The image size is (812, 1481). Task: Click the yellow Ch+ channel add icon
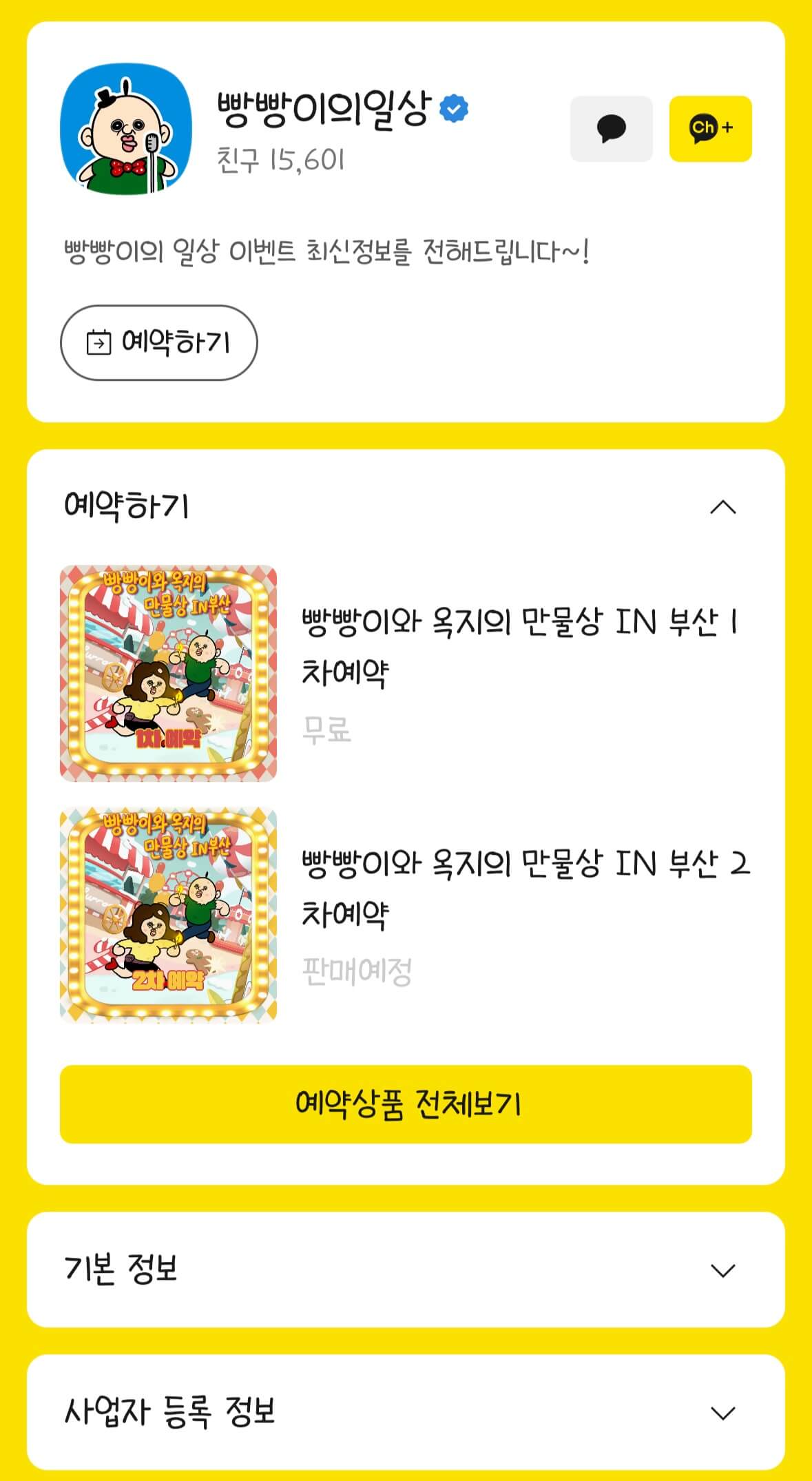pos(709,128)
